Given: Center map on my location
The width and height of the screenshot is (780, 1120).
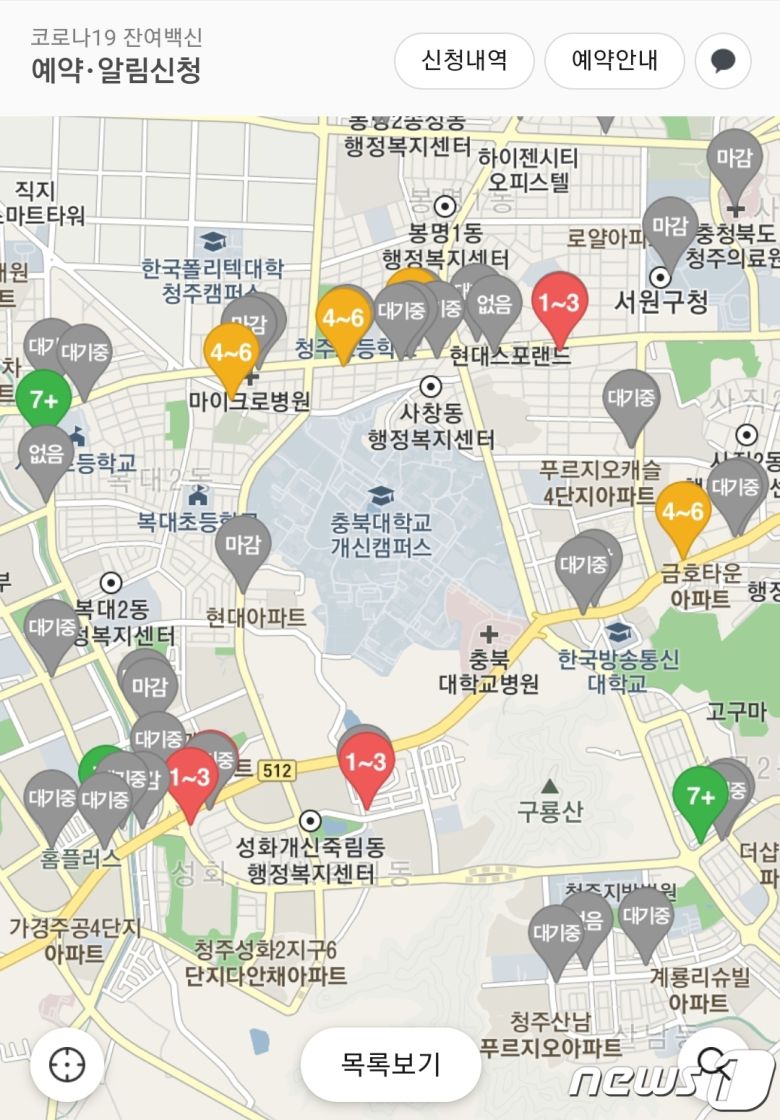Looking at the screenshot, I should 67,1064.
